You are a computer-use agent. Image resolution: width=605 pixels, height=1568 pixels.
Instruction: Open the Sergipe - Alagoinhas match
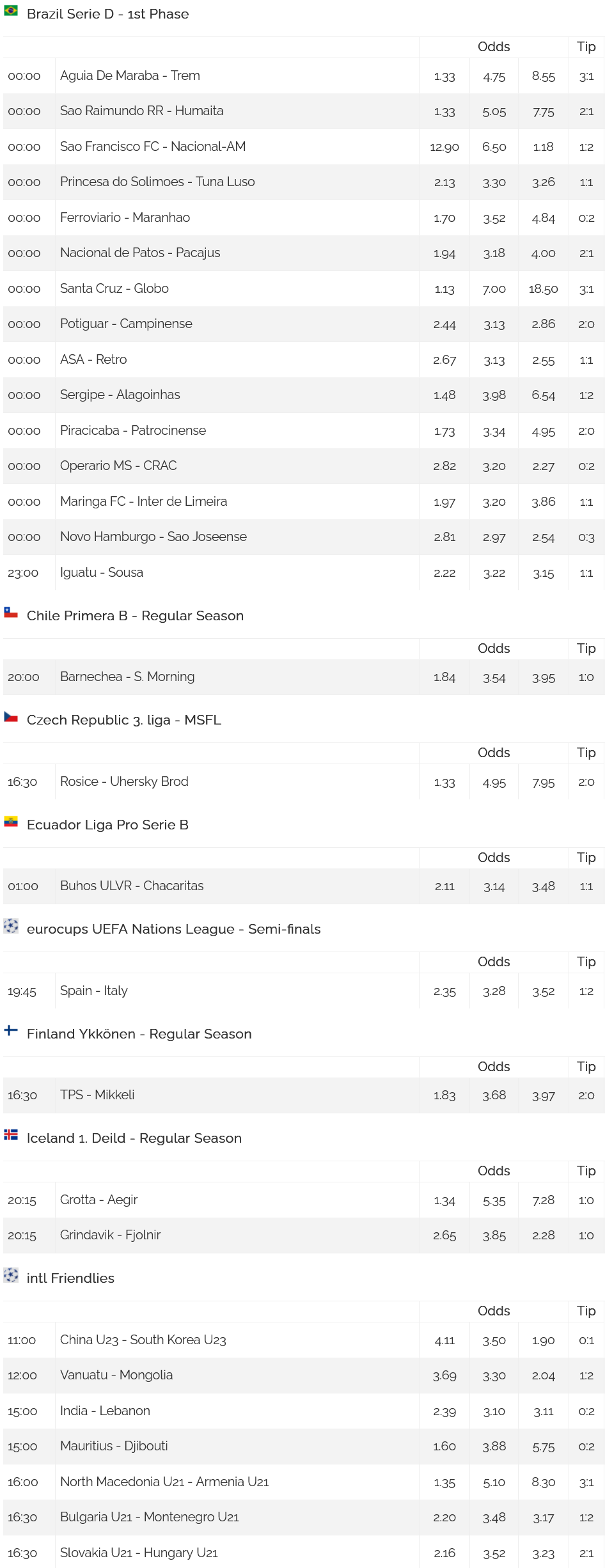[120, 395]
